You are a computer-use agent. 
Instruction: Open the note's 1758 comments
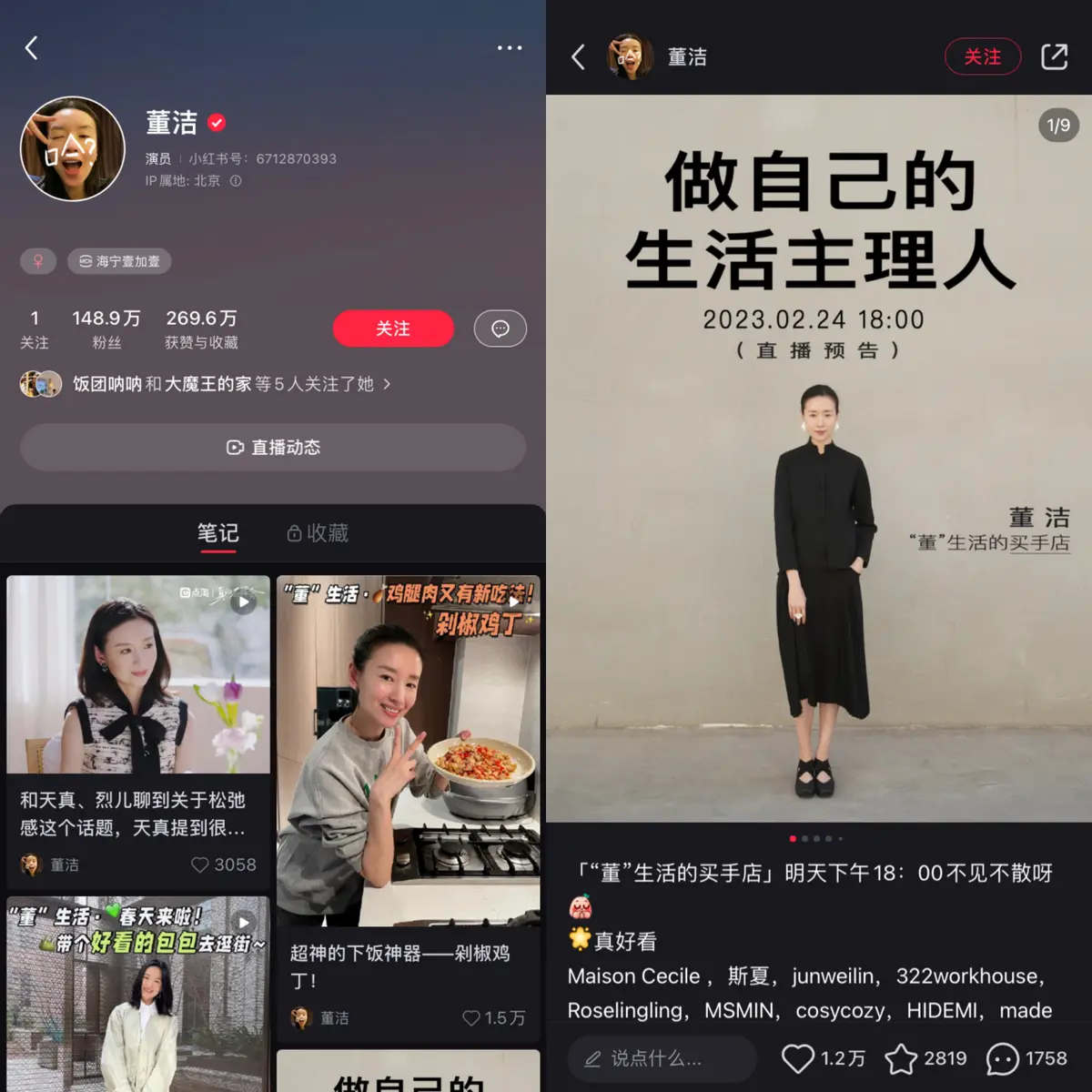(x=1003, y=1058)
